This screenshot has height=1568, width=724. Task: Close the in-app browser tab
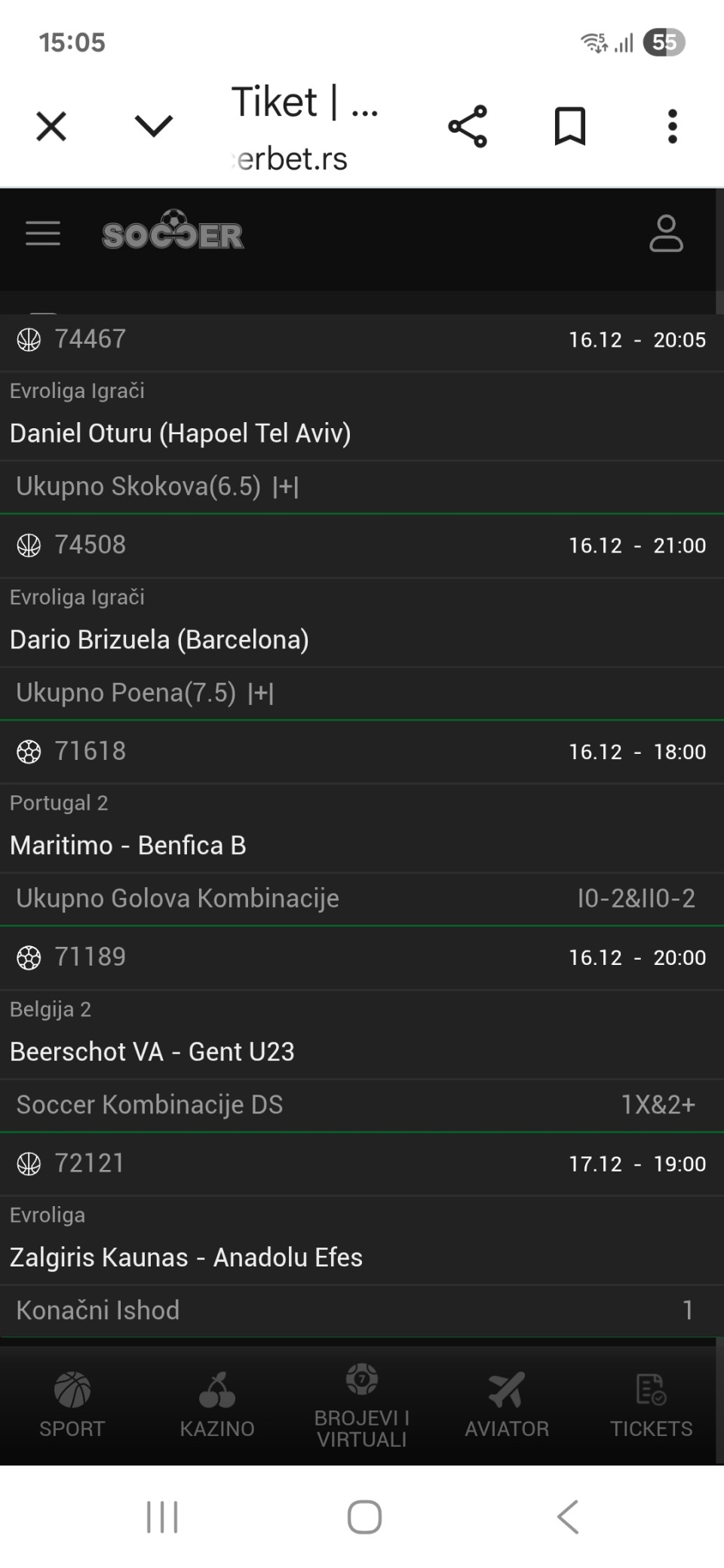(51, 126)
